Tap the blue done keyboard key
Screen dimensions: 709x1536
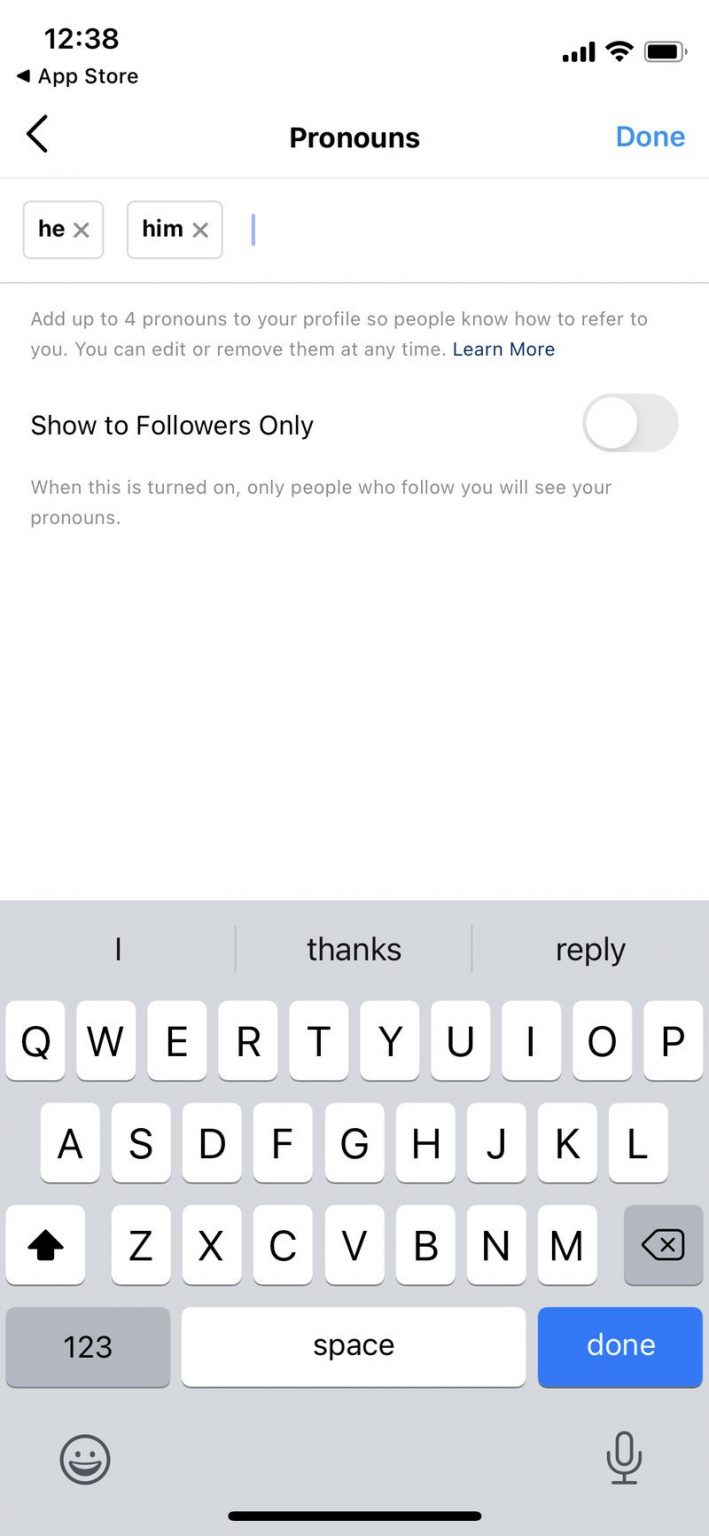(620, 1346)
